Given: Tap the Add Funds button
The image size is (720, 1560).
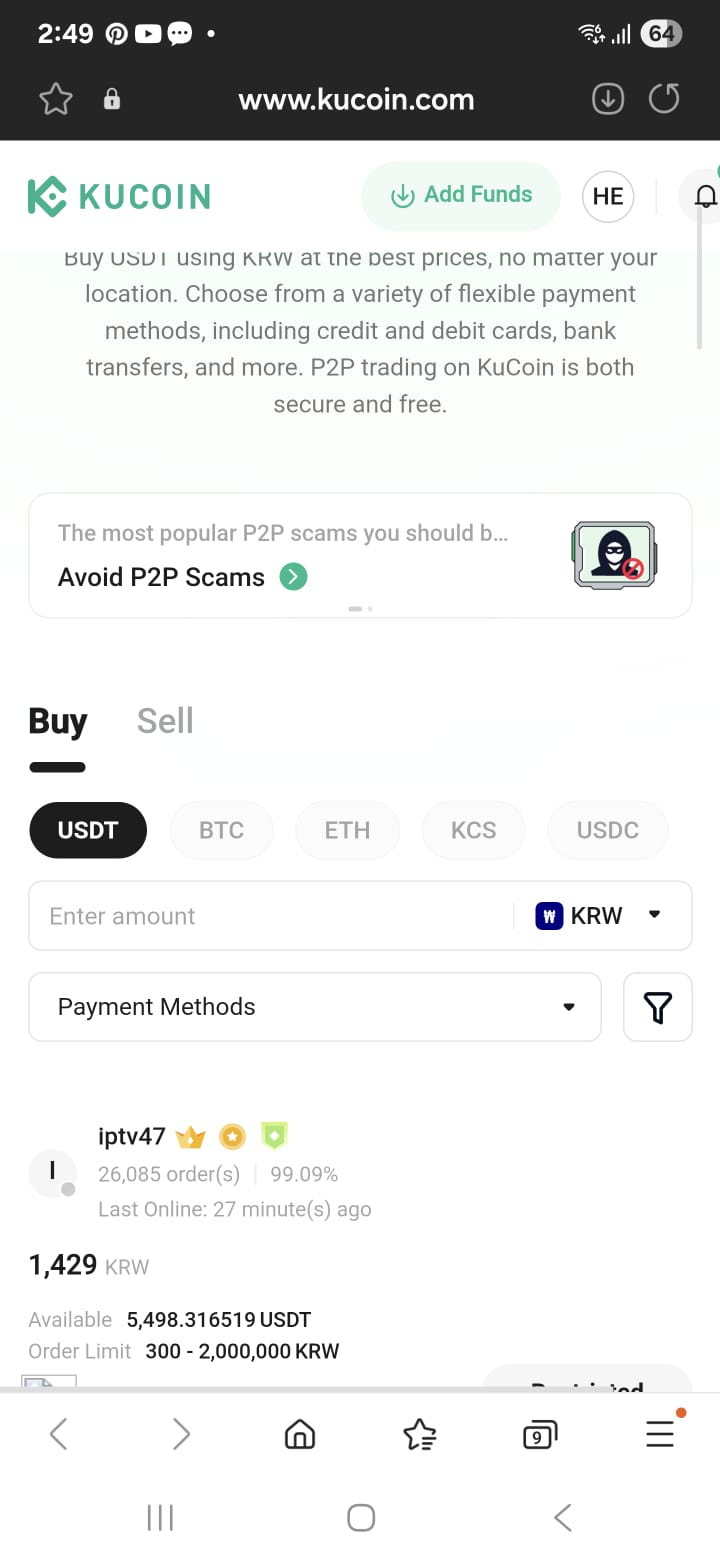Looking at the screenshot, I should pyautogui.click(x=461, y=195).
